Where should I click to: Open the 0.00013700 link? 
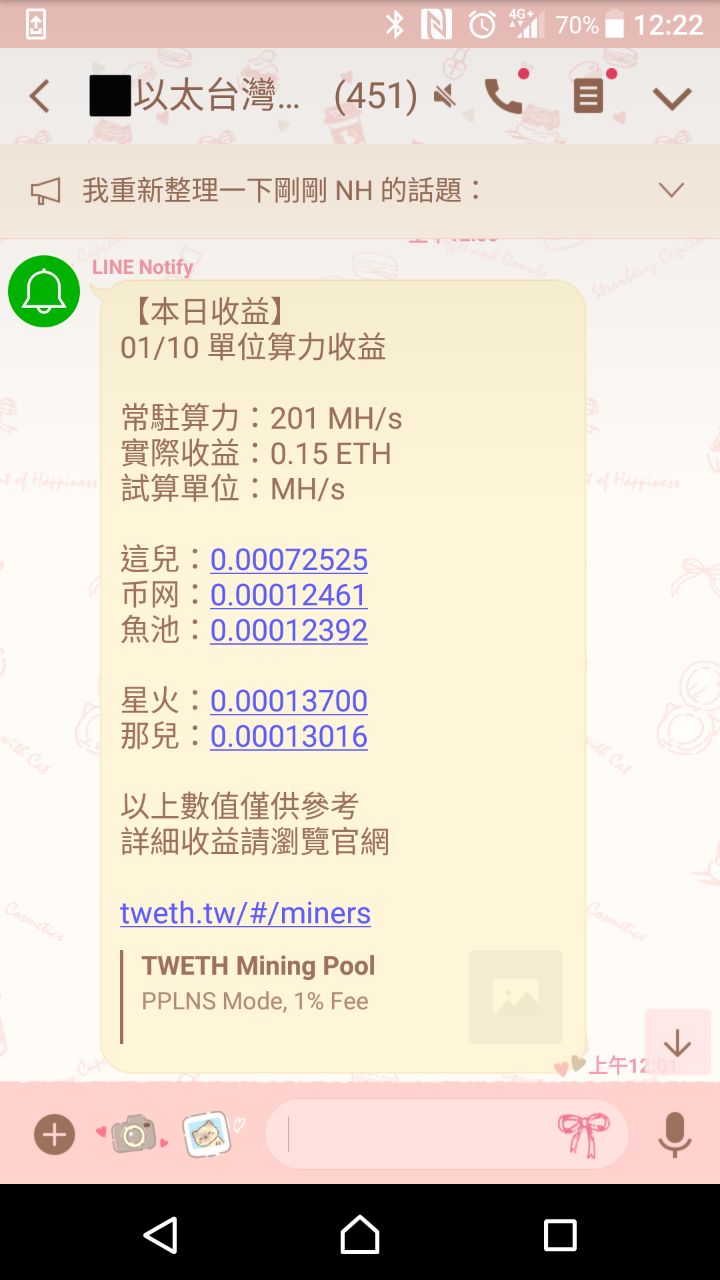[x=289, y=701]
